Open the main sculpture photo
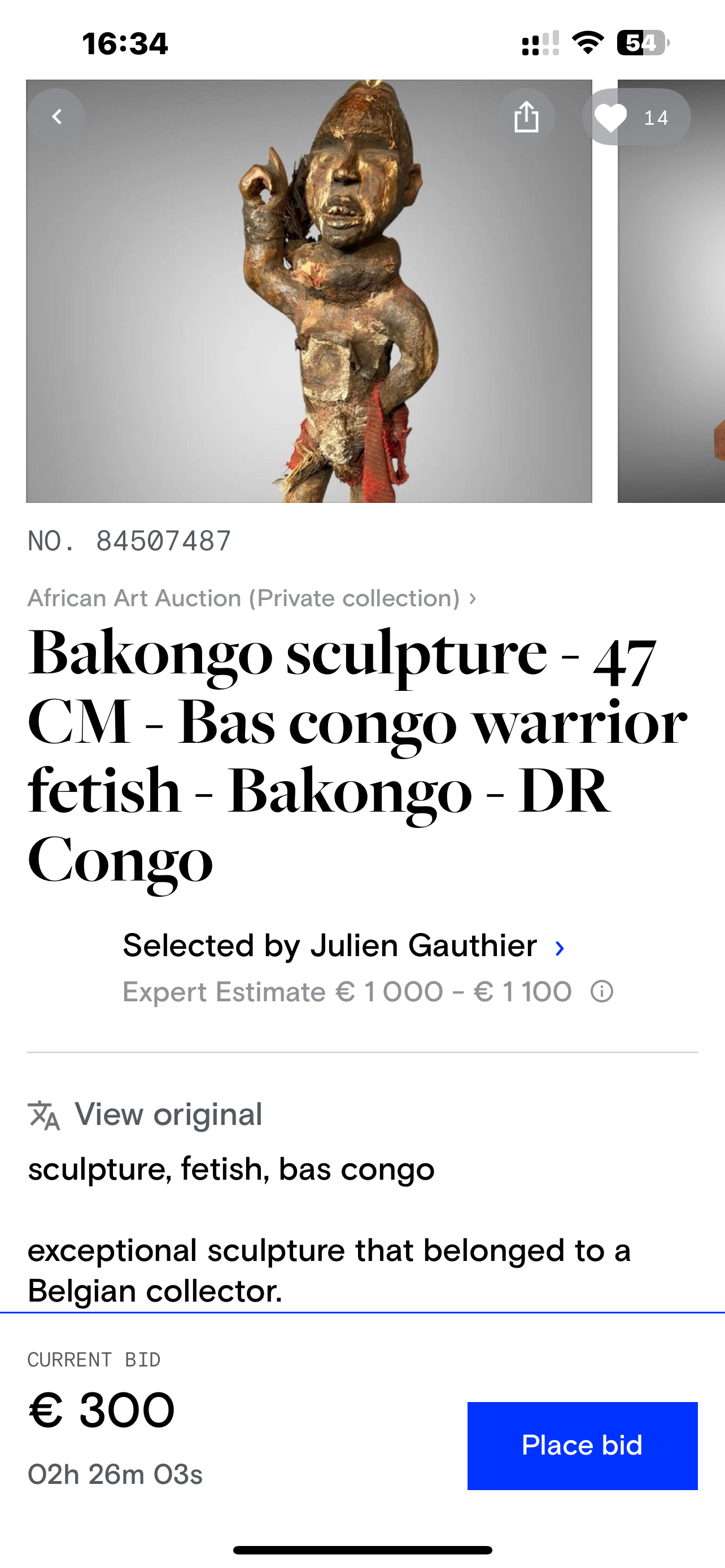The image size is (725, 1568). point(309,304)
